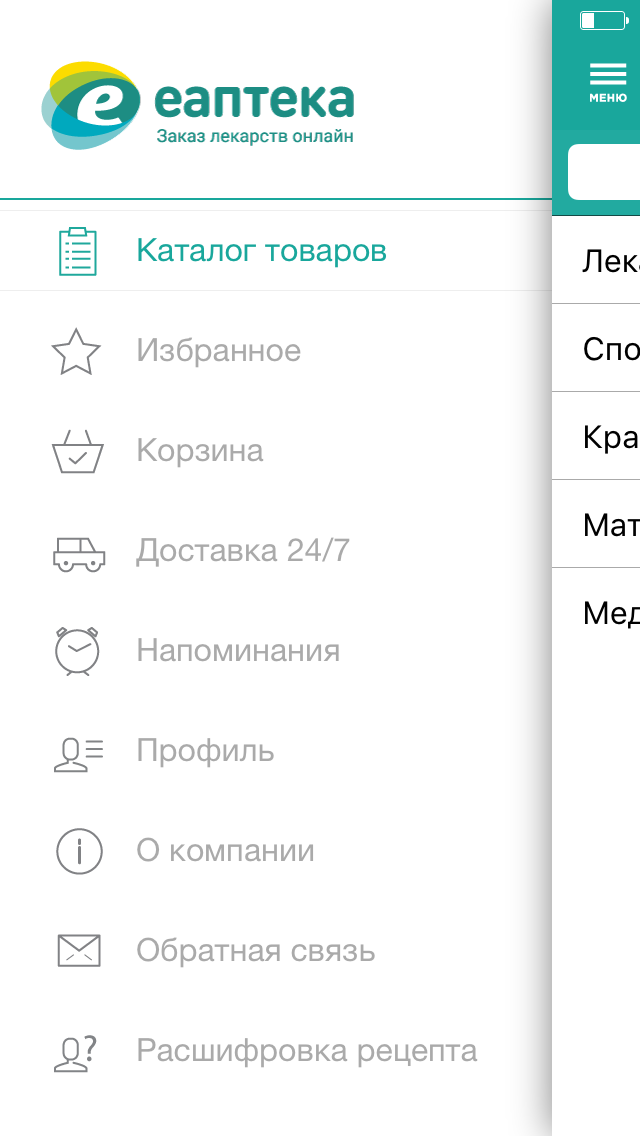
Task: Open О компании info
Action: coord(225,851)
